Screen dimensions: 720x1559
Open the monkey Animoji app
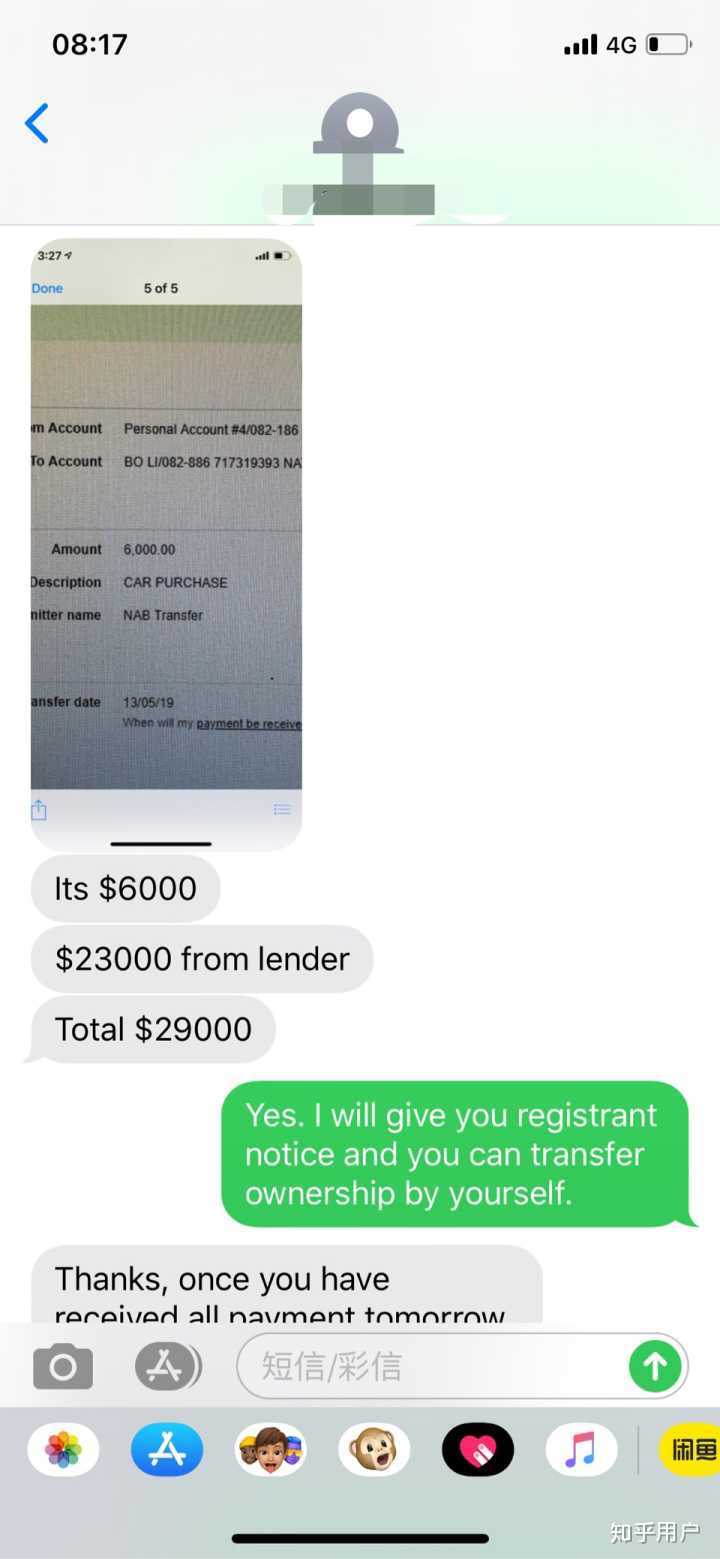[x=374, y=1450]
